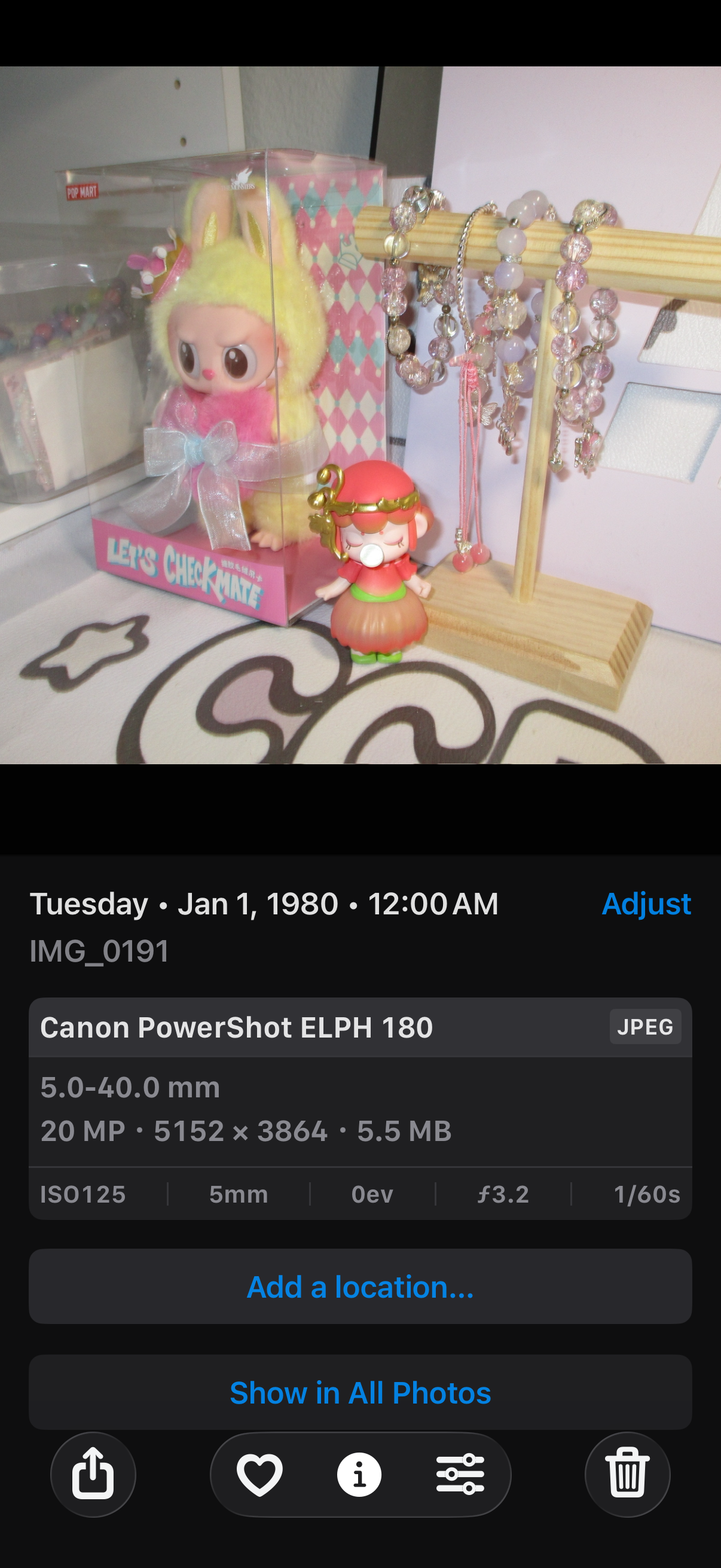This screenshot has height=1568, width=721.
Task: Toggle the info panel icon
Action: (x=359, y=1474)
